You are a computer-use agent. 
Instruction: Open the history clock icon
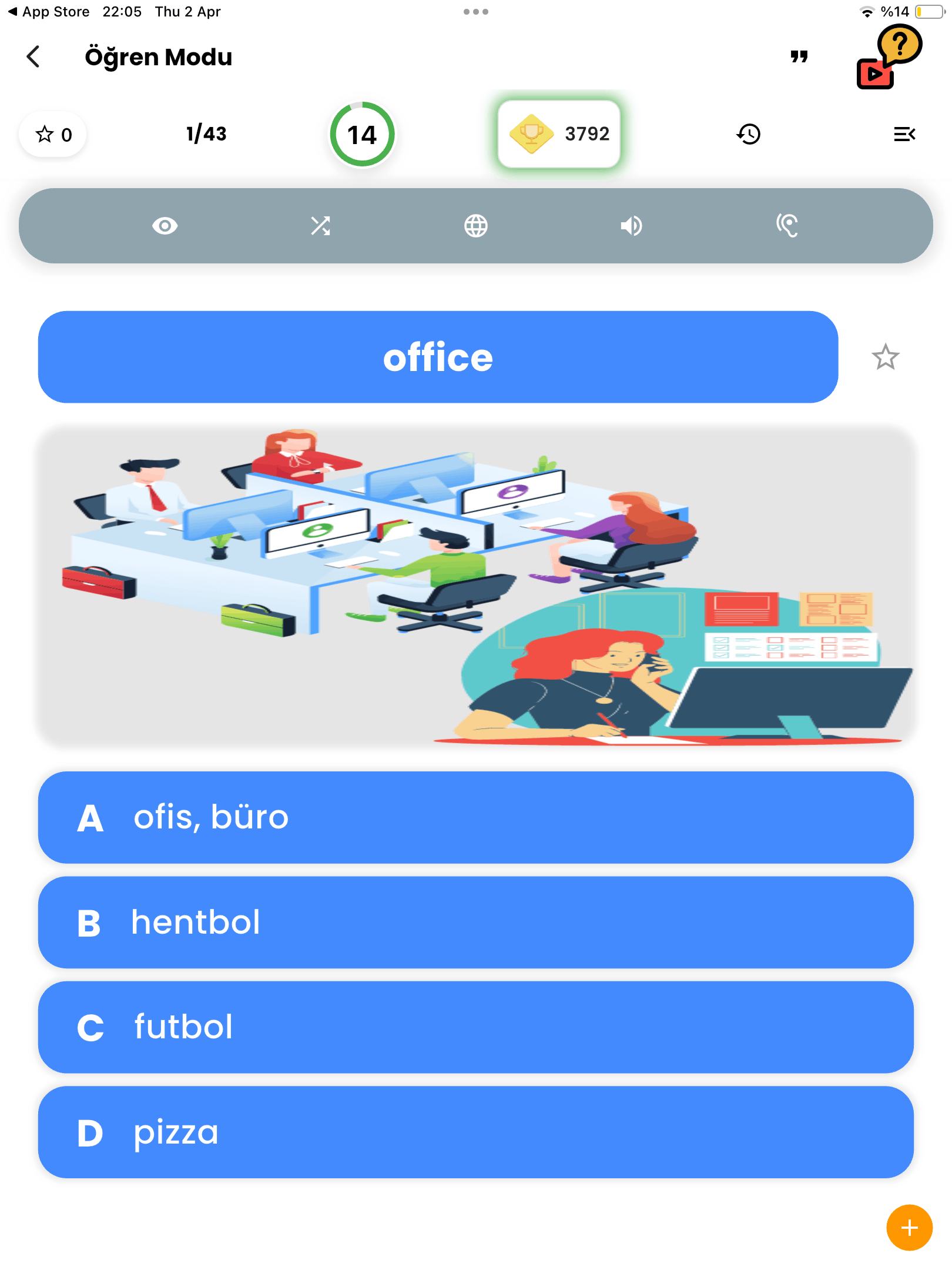(748, 135)
